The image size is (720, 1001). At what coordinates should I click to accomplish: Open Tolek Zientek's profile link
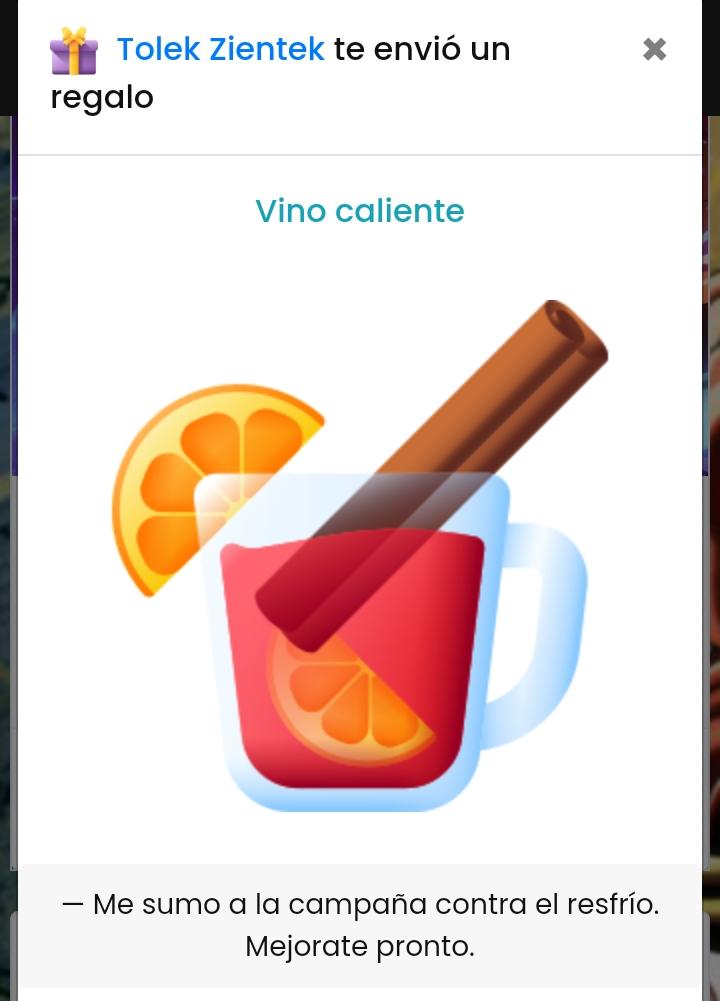tap(220, 49)
